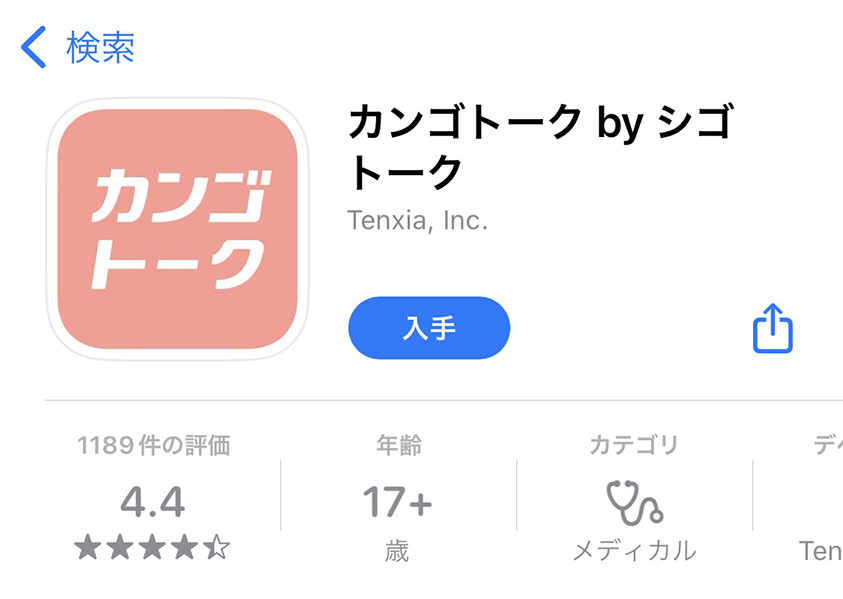This screenshot has height=599, width=843.
Task: Go back to 検索 (Search)
Action: [78, 48]
